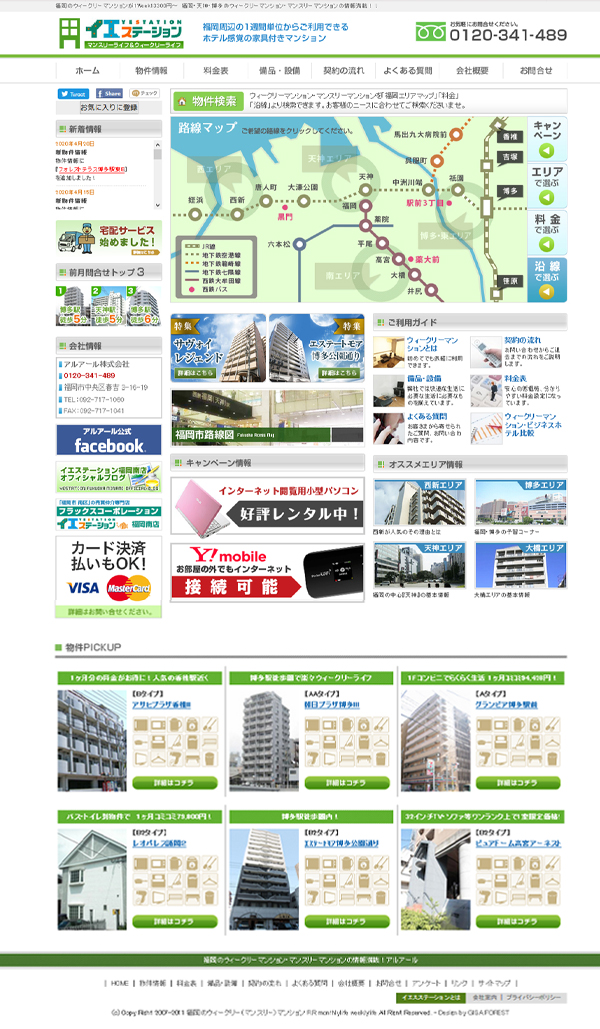Go to 物件情報 in the top menu
The image size is (600, 1029).
151,71
